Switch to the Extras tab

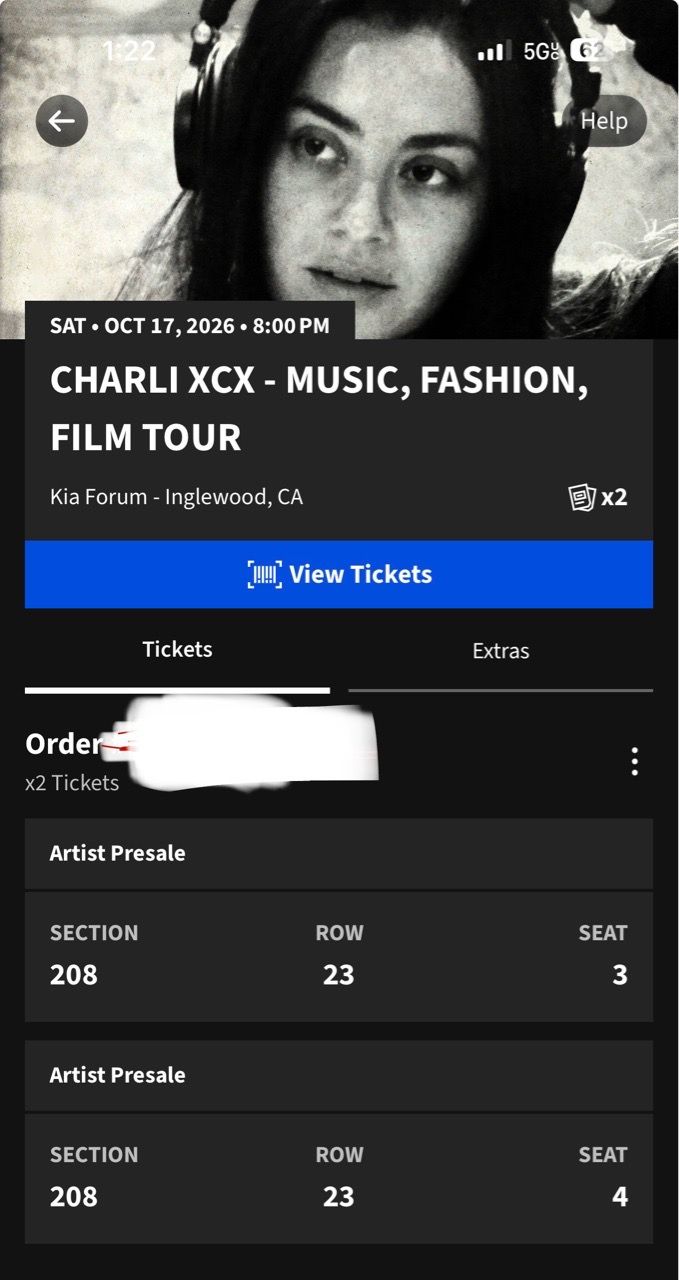pos(500,651)
